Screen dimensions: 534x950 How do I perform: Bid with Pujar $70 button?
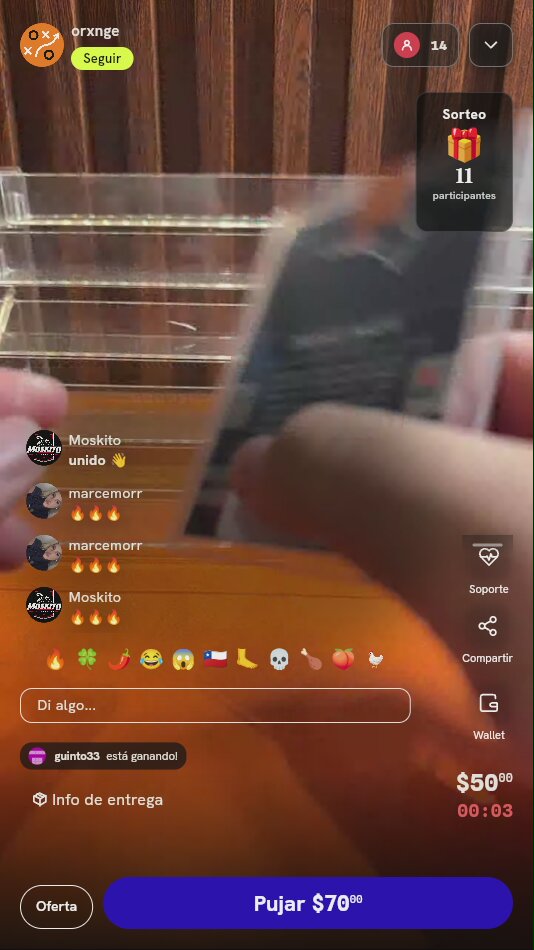click(x=308, y=903)
